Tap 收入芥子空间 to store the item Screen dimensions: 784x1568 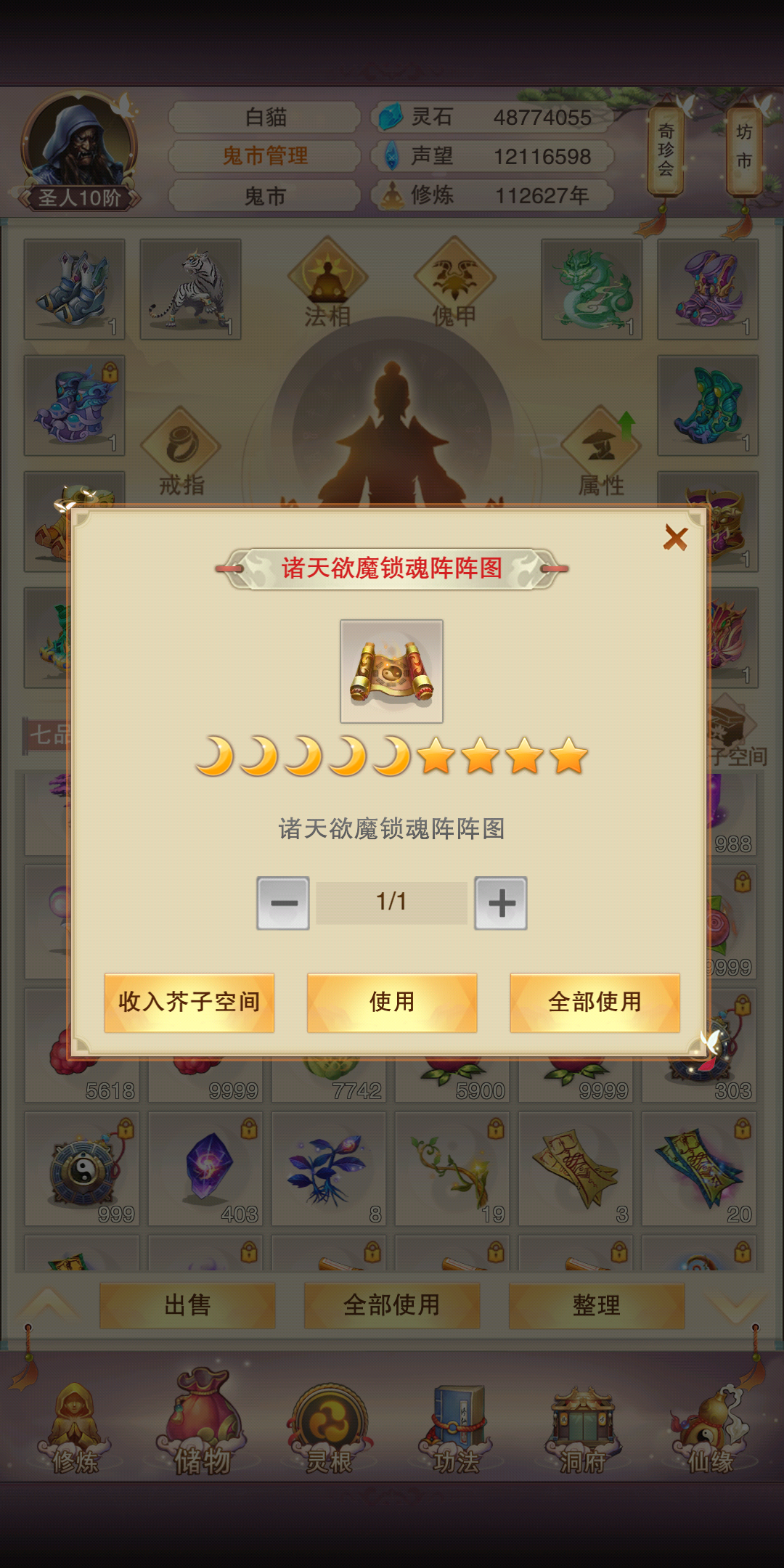click(189, 1003)
